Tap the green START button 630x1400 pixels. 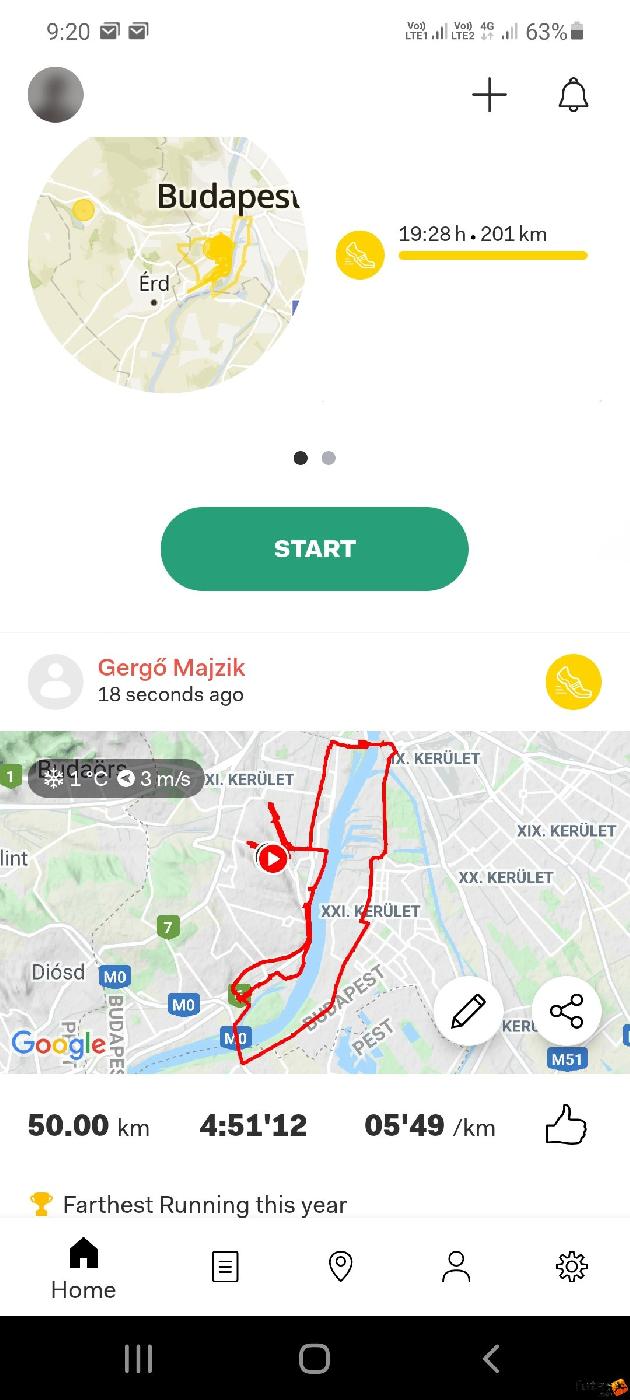coord(314,549)
